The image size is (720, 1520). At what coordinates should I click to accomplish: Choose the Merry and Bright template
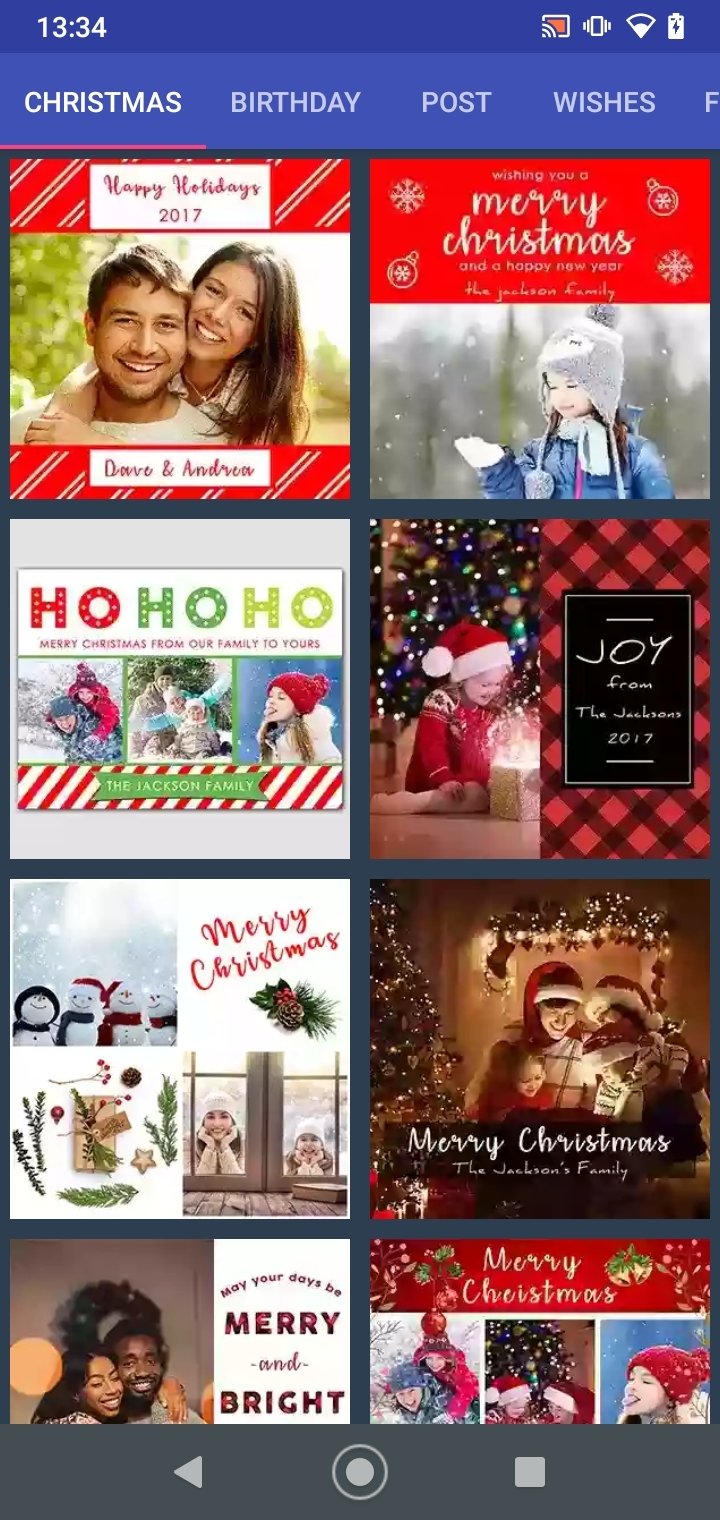(x=180, y=1330)
